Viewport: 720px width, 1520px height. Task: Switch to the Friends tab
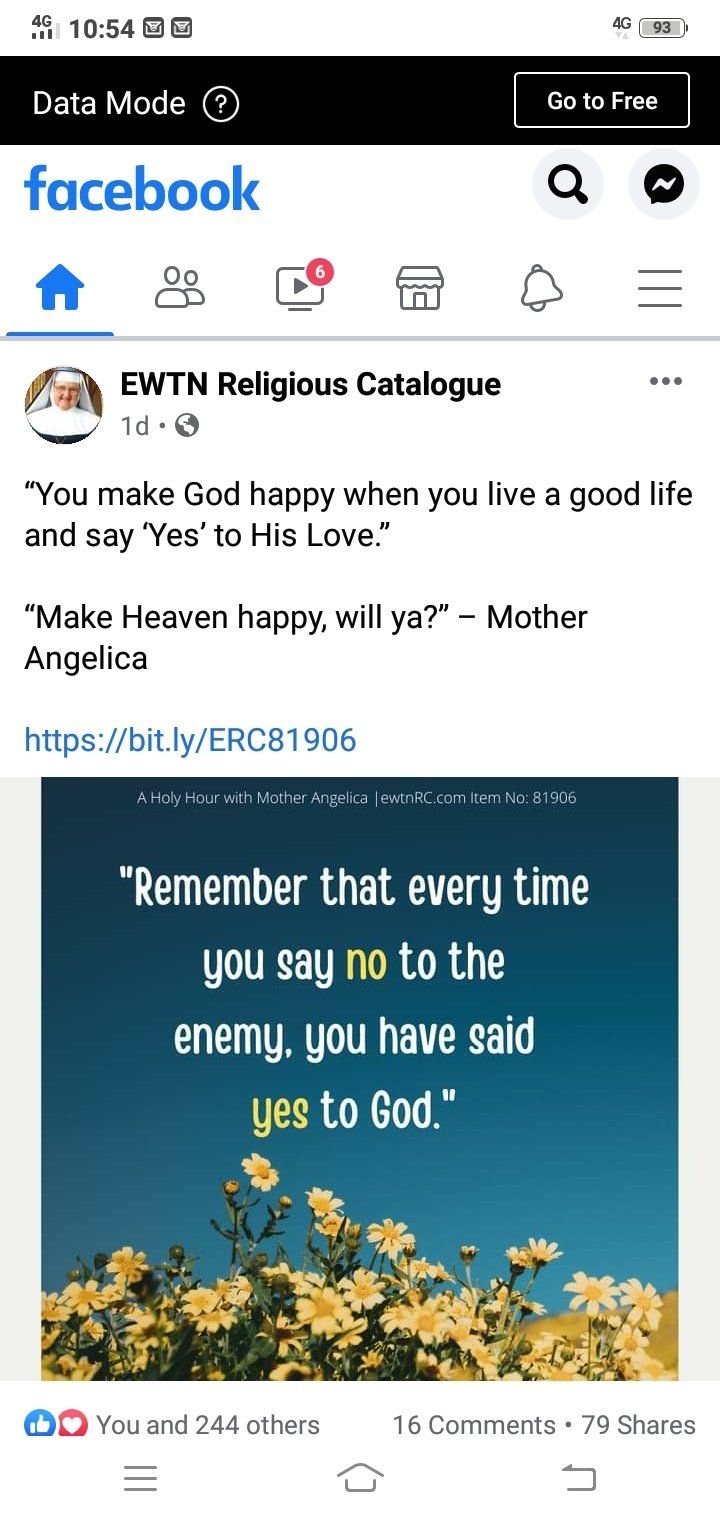coord(180,288)
